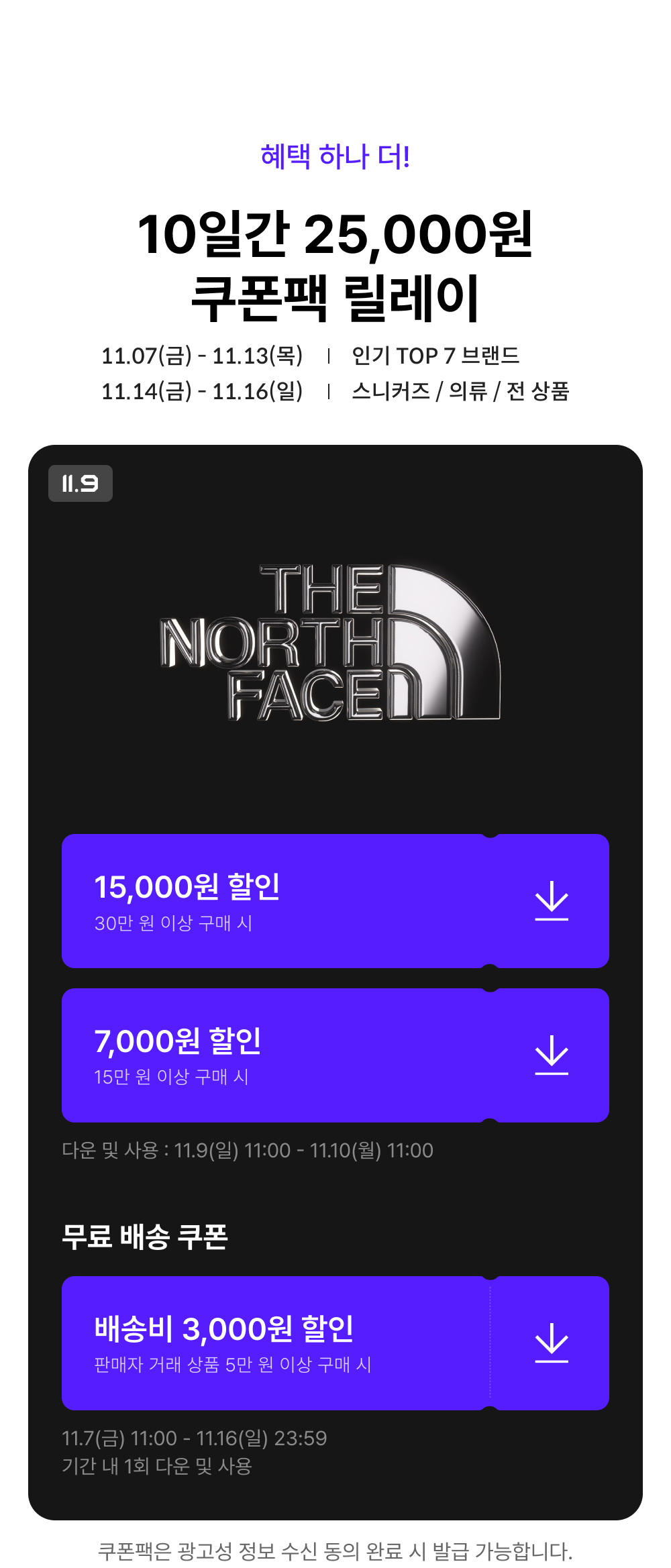
Task: Download the 배송비 3,000원 할인 coupon
Action: click(552, 1343)
